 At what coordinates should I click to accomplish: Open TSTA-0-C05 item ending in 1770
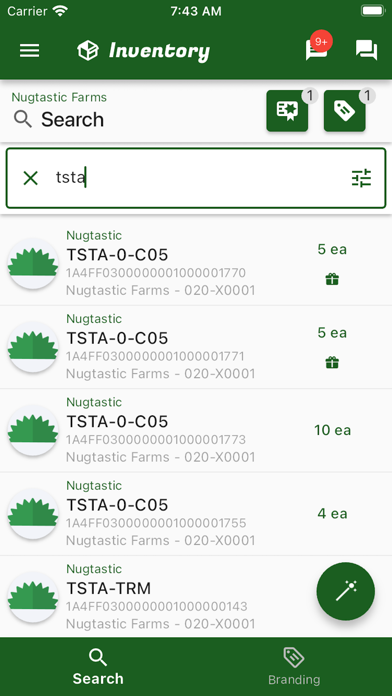tap(196, 264)
